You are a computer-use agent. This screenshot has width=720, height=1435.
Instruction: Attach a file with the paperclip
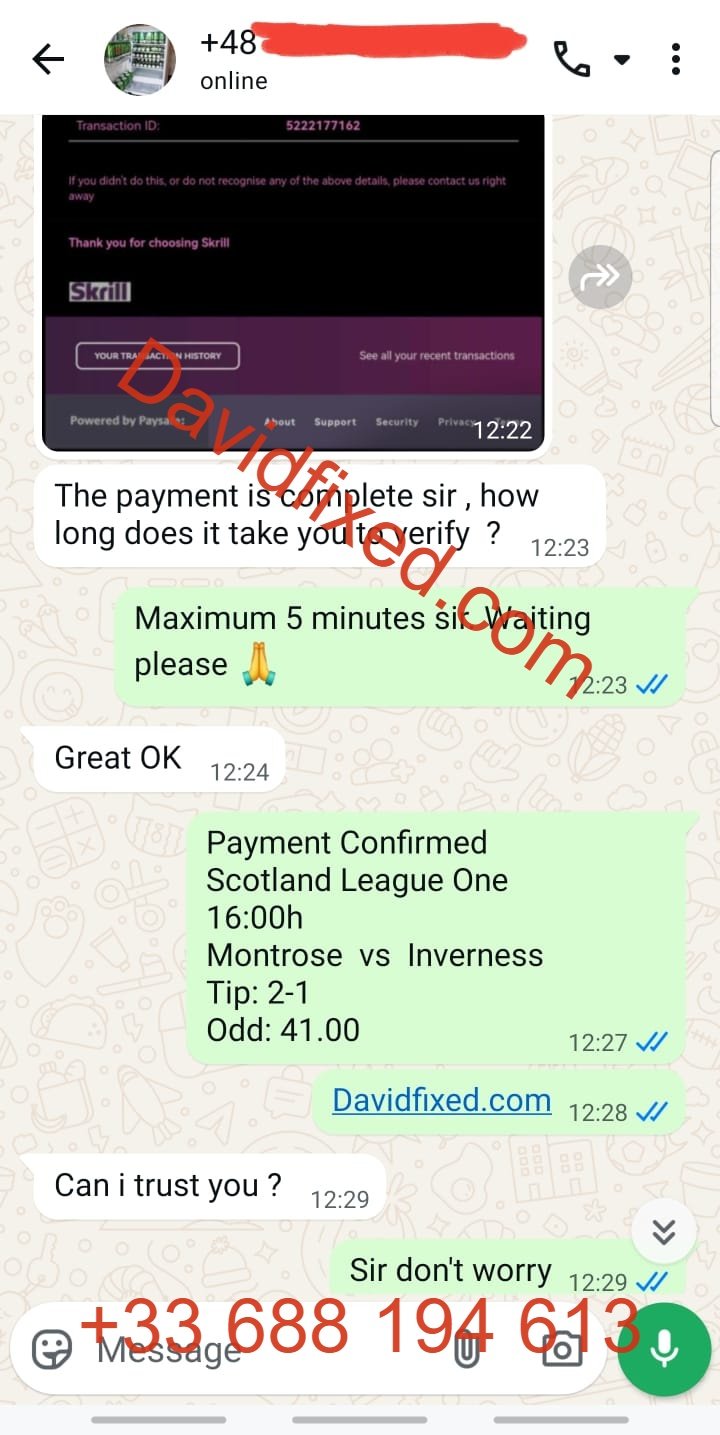coord(466,1351)
